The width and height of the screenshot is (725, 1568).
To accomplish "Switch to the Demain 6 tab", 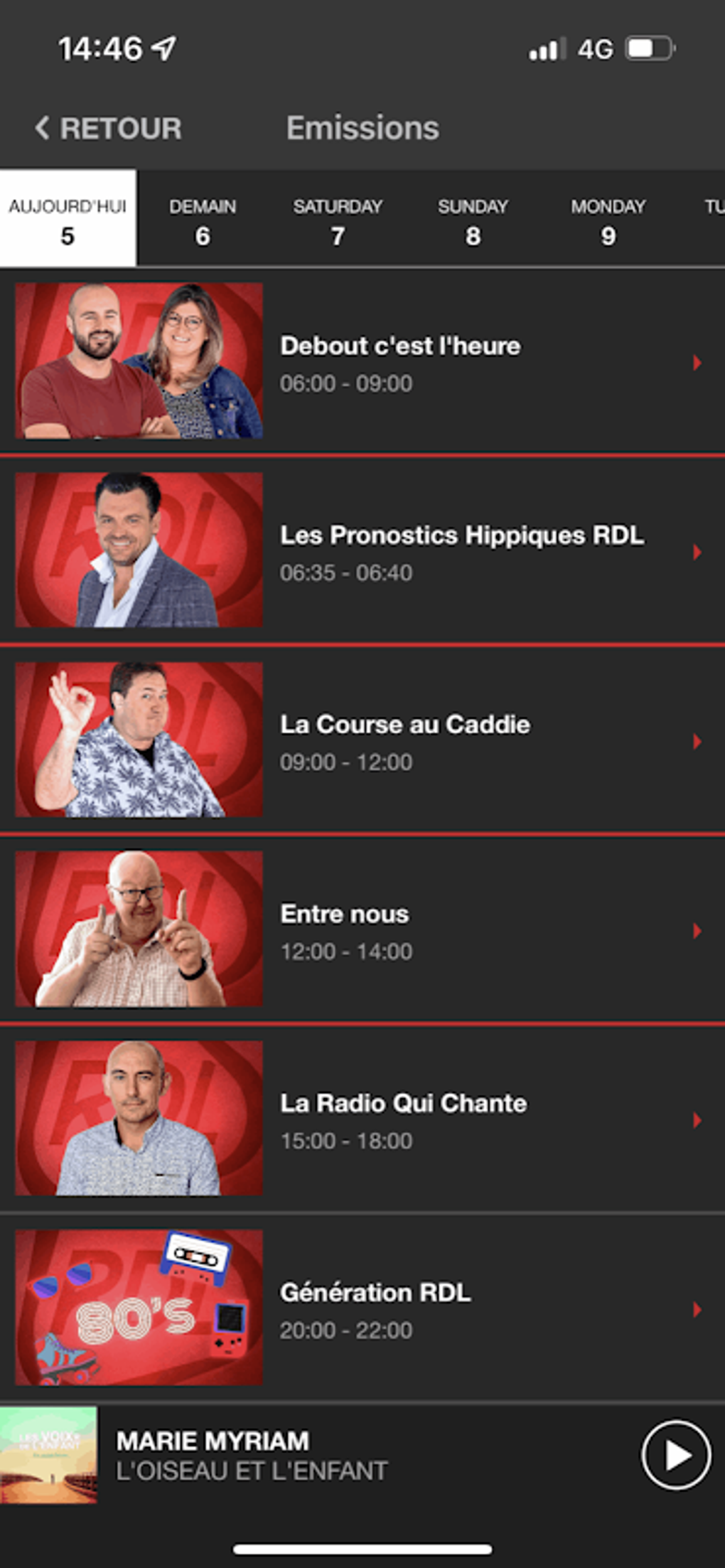I will pos(203,220).
